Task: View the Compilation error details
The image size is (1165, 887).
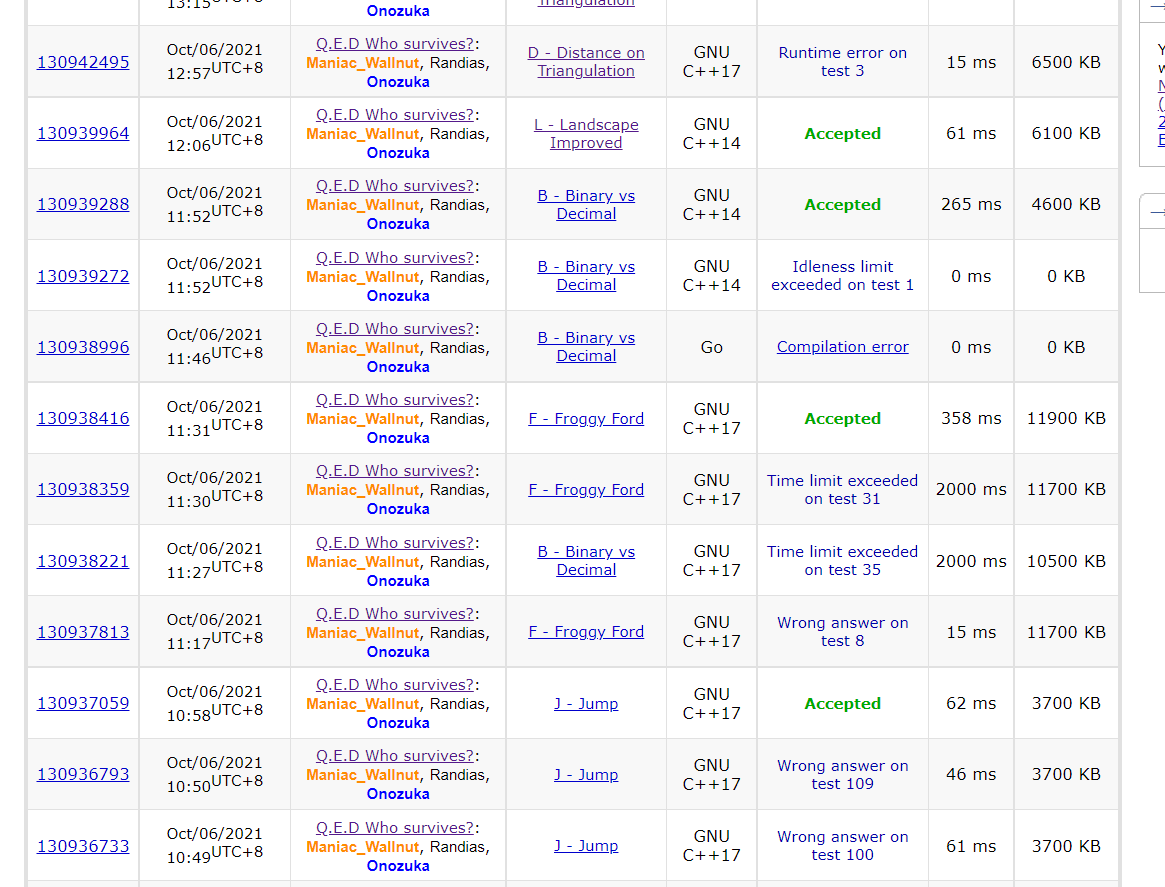Action: [x=842, y=347]
